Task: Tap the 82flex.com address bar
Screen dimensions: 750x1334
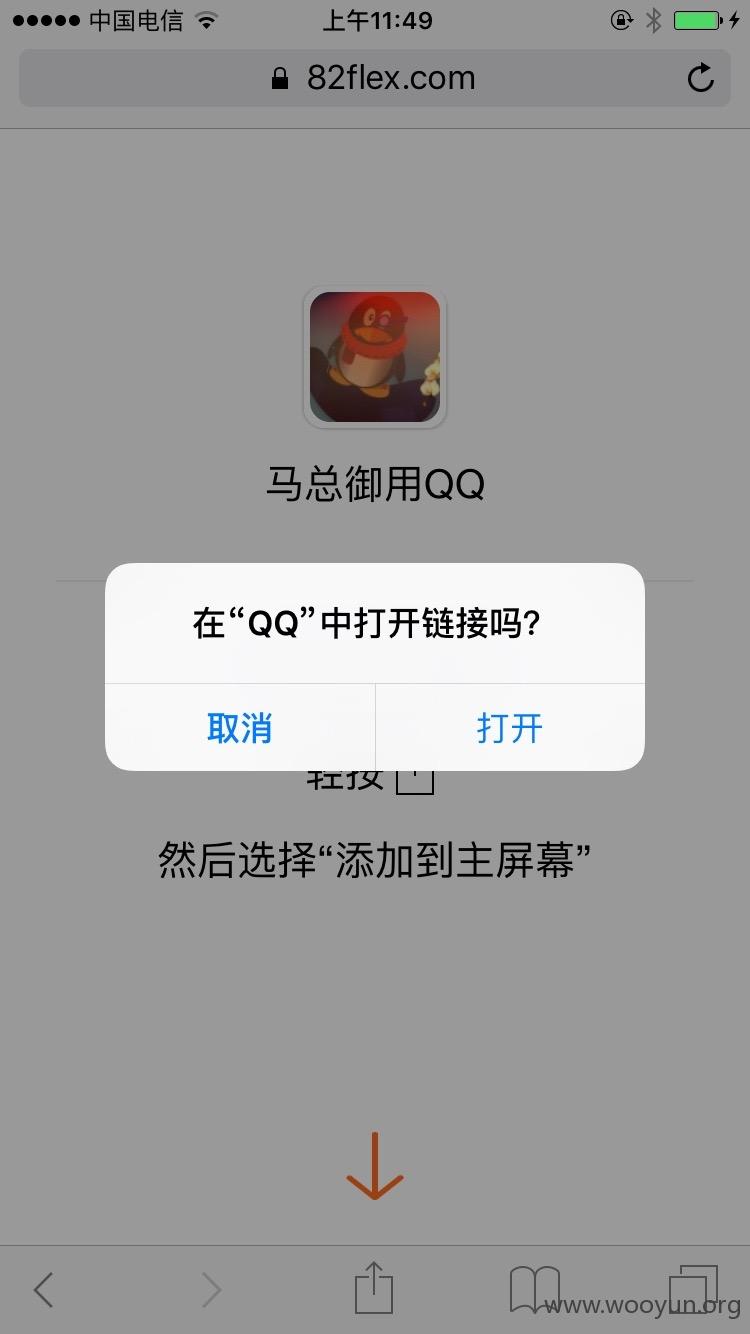Action: (x=375, y=78)
